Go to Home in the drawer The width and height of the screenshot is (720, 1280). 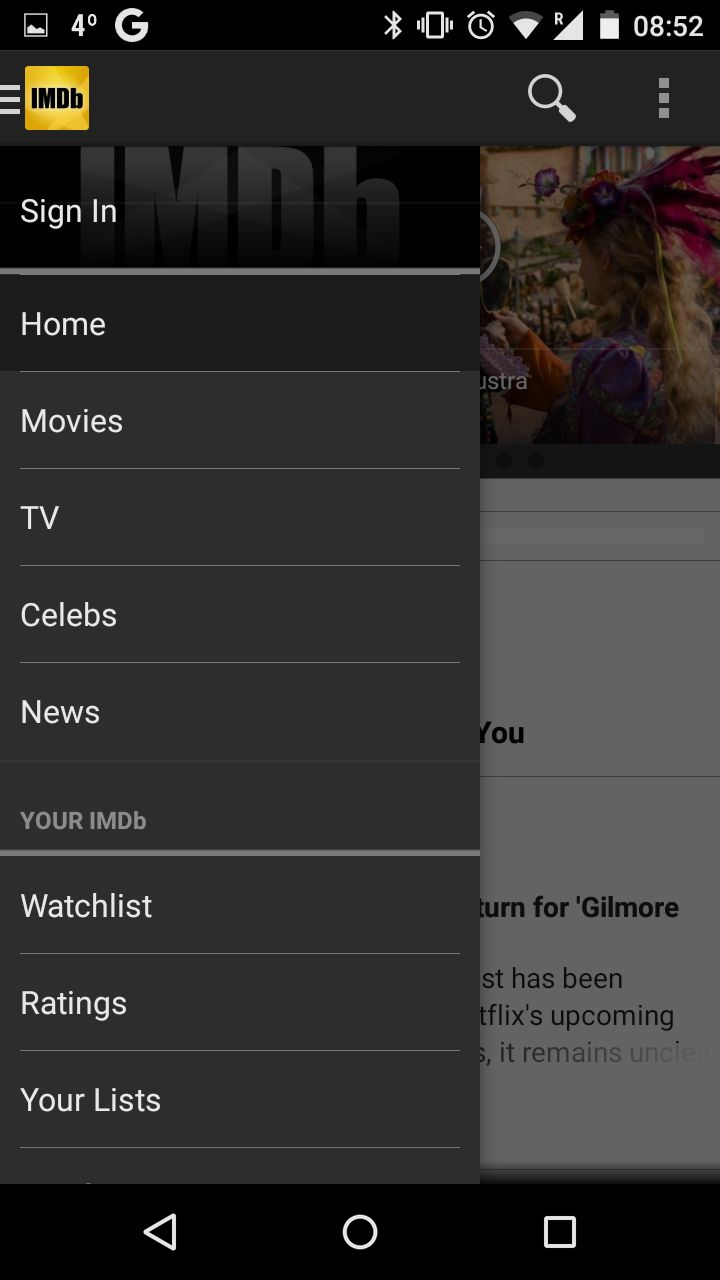coord(240,324)
